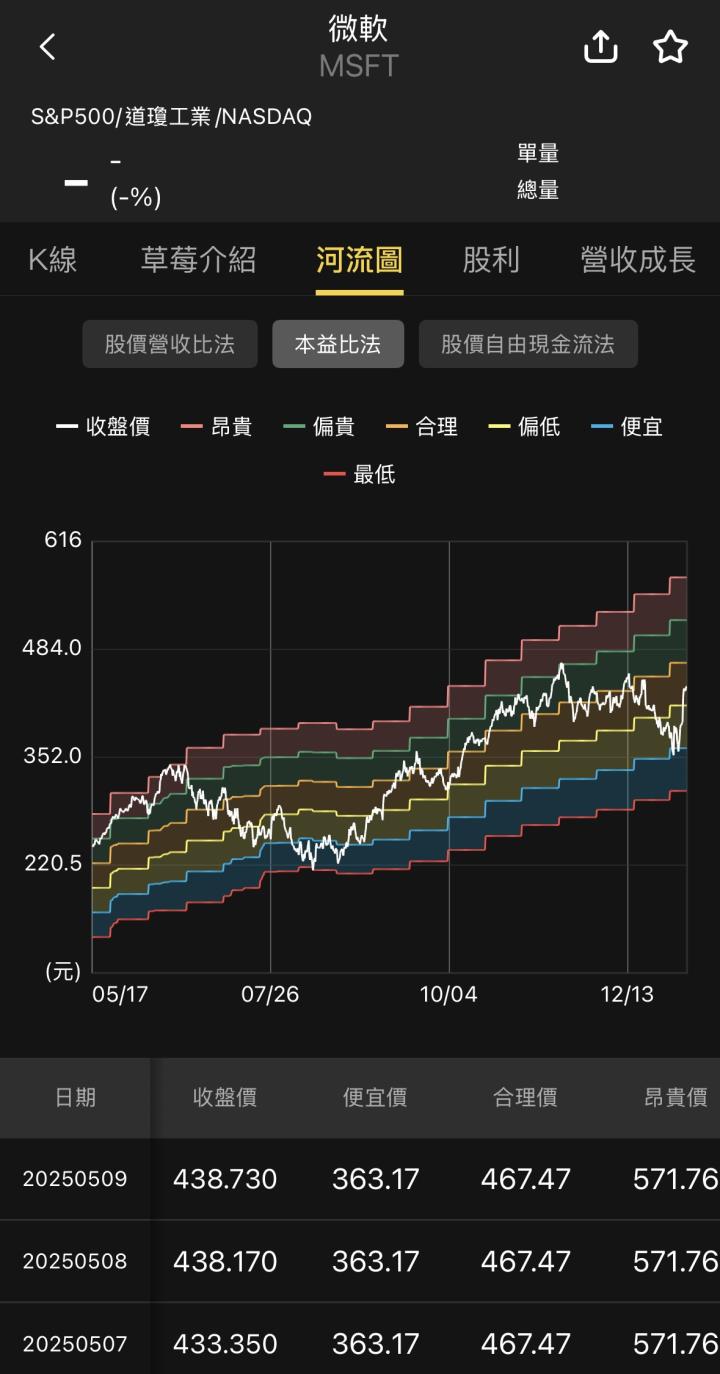Toggle the 最低 line in the legend
Viewport: 720px width, 1374px height.
pos(361,474)
